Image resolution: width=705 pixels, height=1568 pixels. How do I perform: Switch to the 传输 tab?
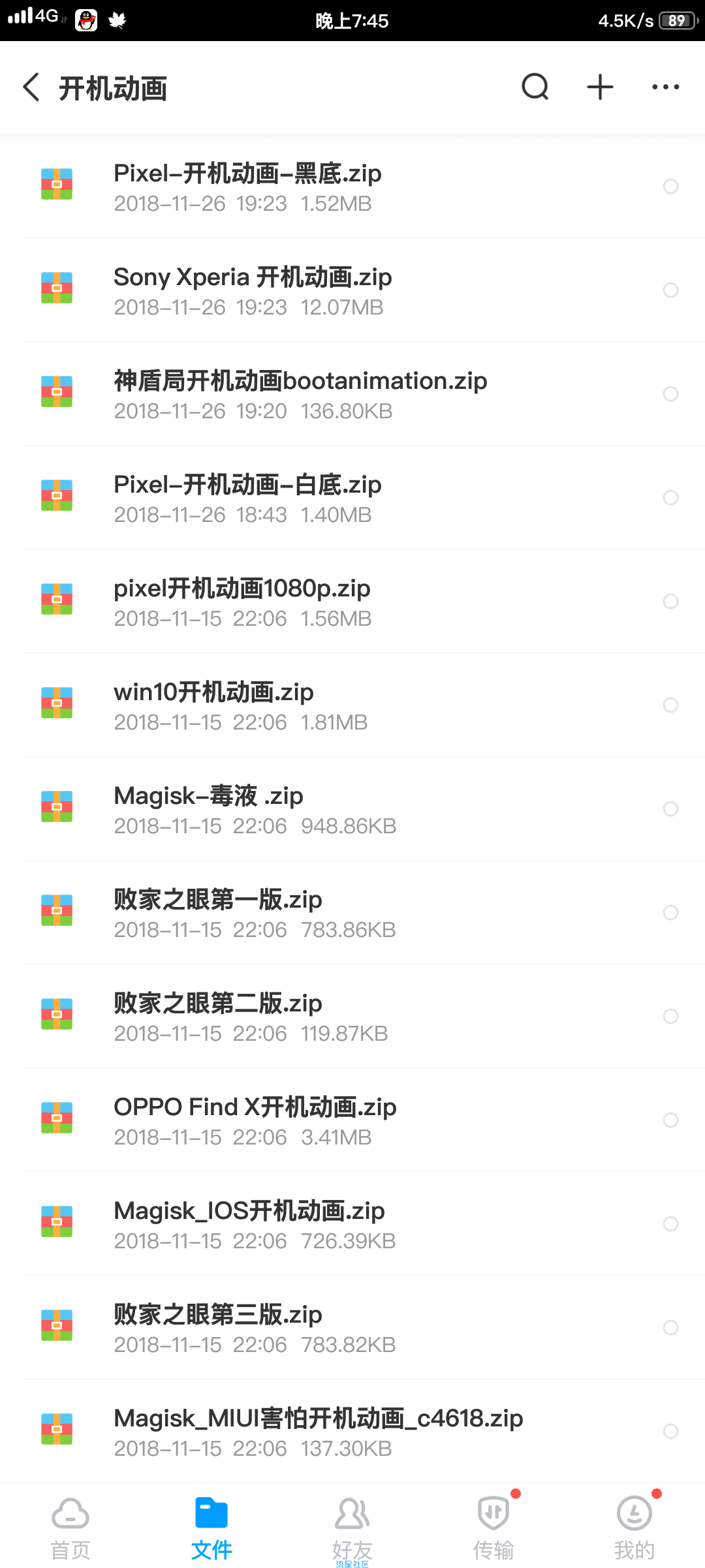(493, 1527)
